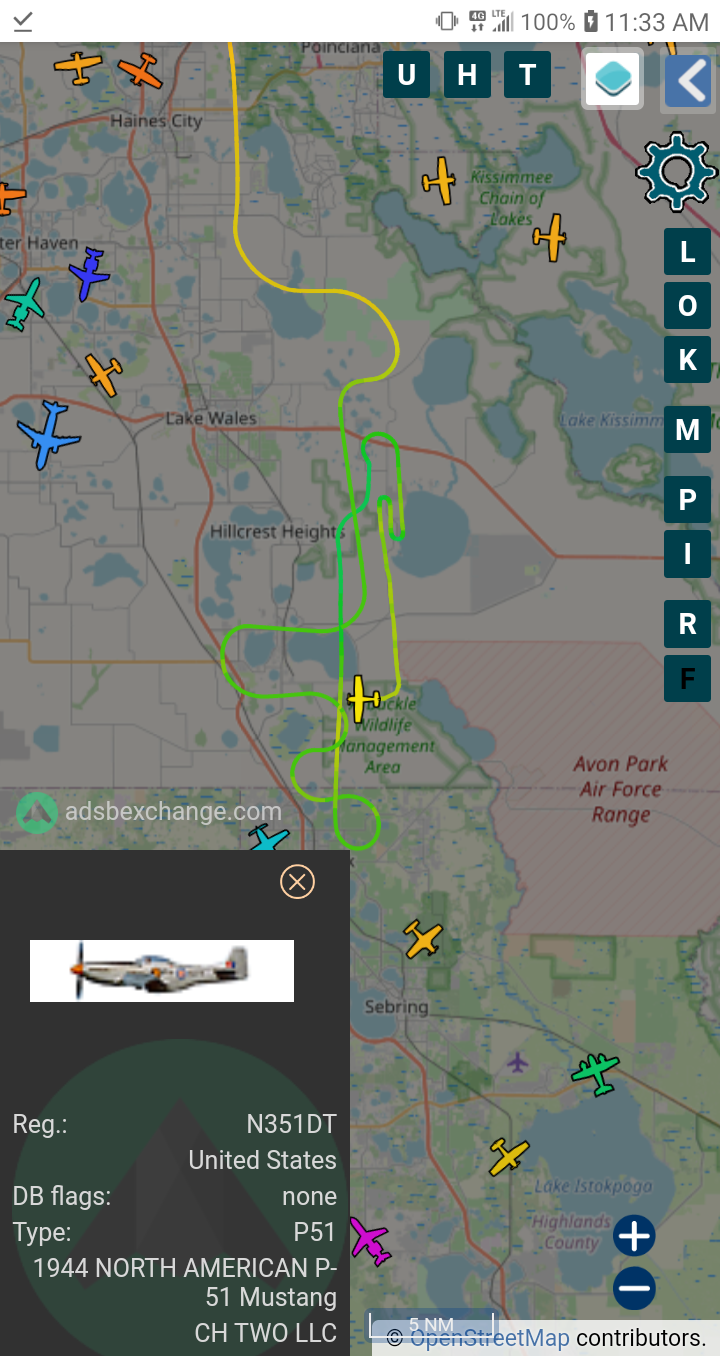Image resolution: width=720 pixels, height=1356 pixels.
Task: Collapse the side panel with the arrow
Action: pyautogui.click(x=688, y=80)
